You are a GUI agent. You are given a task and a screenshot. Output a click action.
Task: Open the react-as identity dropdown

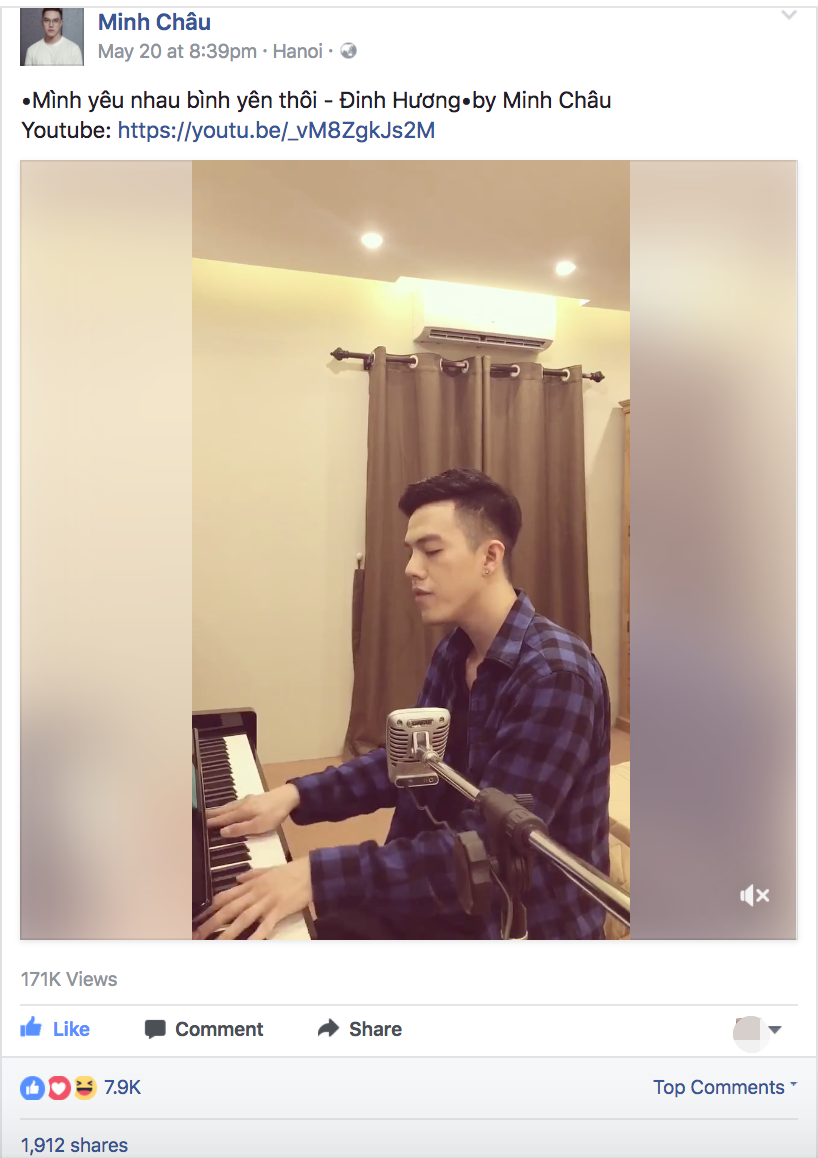pos(758,1030)
